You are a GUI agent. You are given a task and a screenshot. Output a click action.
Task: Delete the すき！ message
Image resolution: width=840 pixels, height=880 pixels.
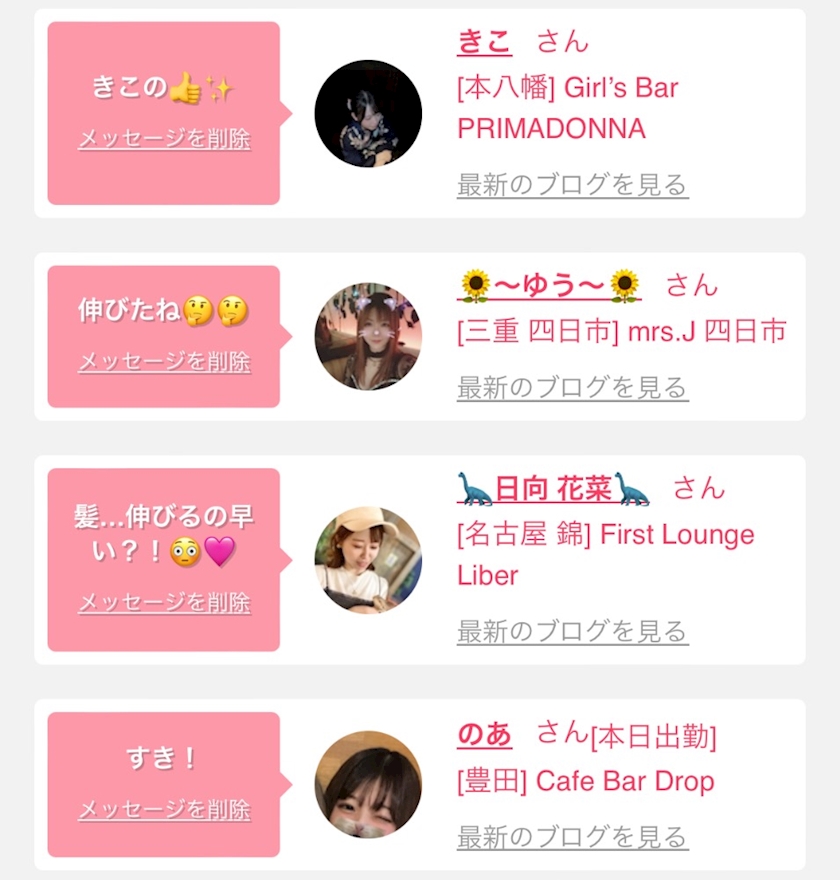[x=164, y=809]
